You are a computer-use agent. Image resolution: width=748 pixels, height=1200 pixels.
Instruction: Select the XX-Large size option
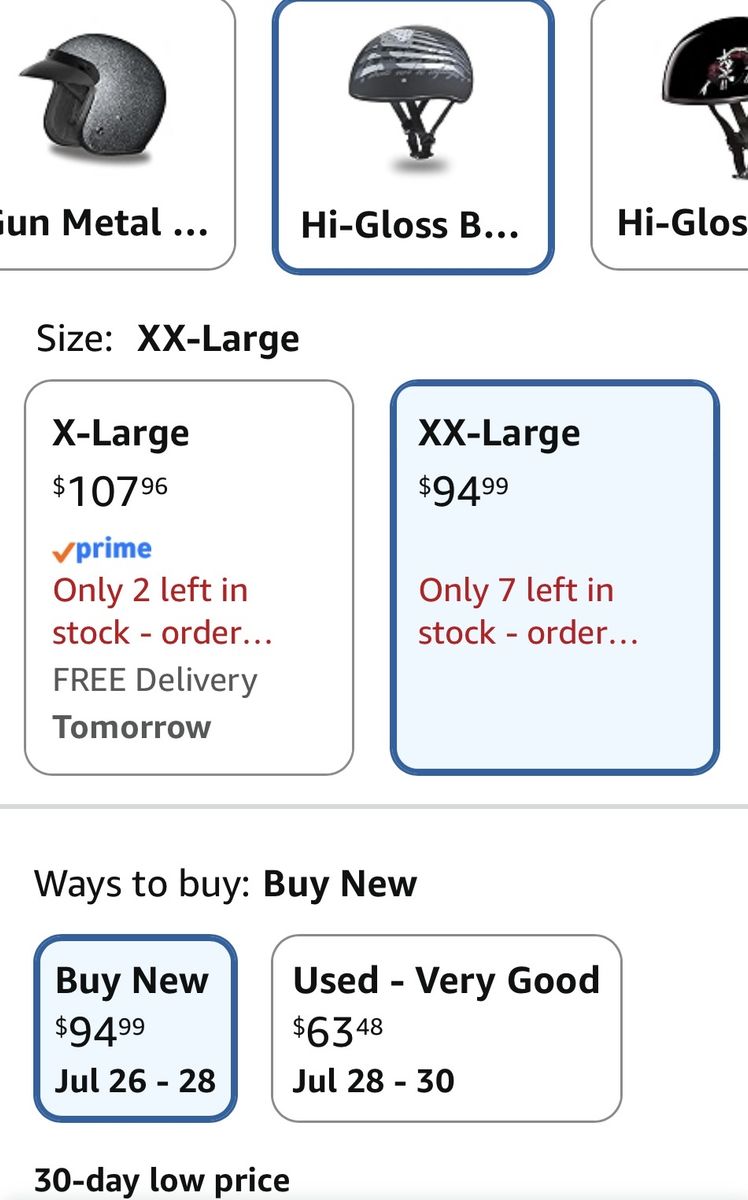point(555,578)
